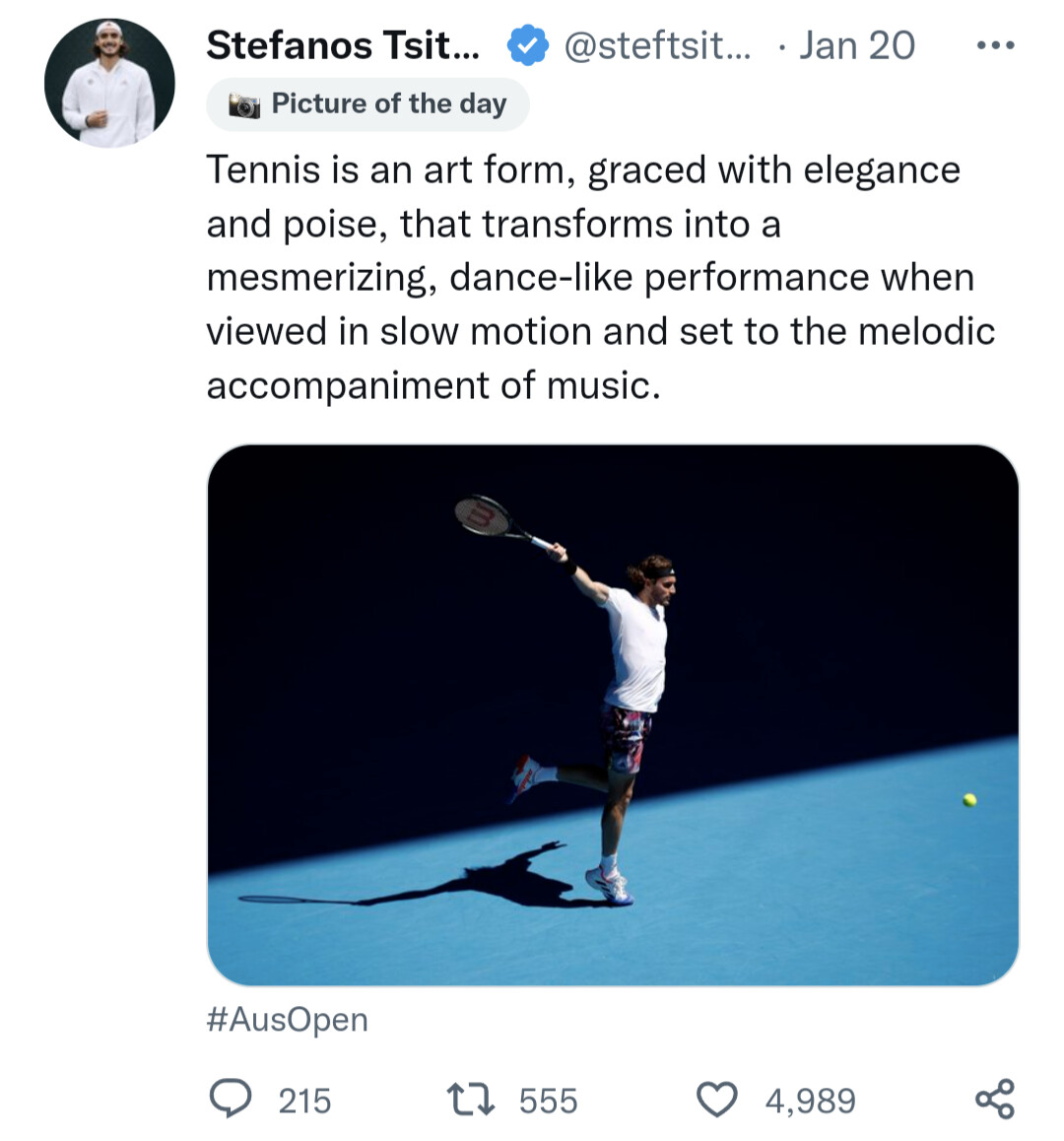The height and width of the screenshot is (1141, 1064).
Task: Open the Stefanos Tsit... display name
Action: (343, 45)
